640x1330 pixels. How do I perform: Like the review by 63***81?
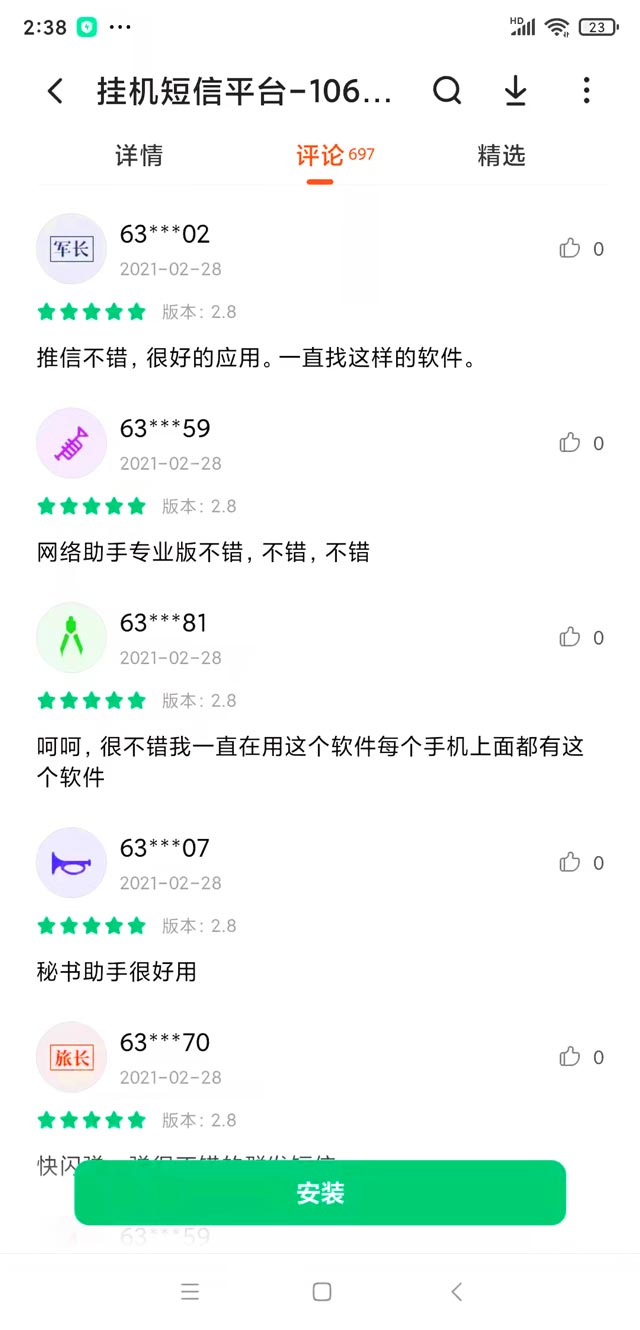tap(570, 637)
